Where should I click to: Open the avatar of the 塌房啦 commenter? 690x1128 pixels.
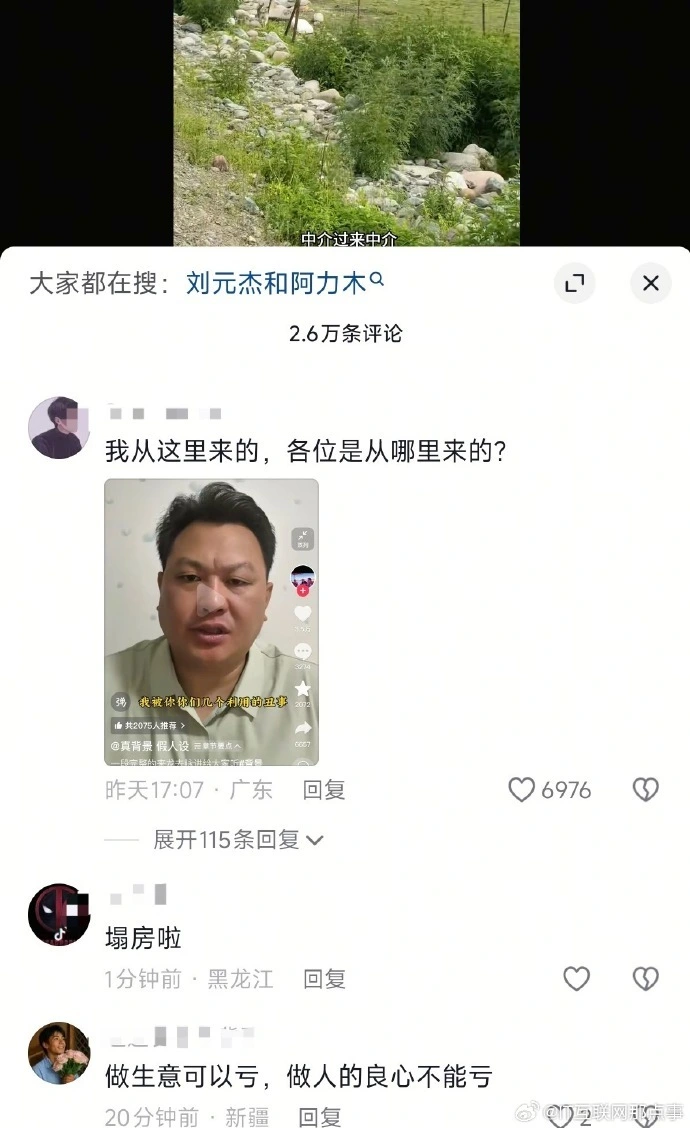[x=59, y=914]
